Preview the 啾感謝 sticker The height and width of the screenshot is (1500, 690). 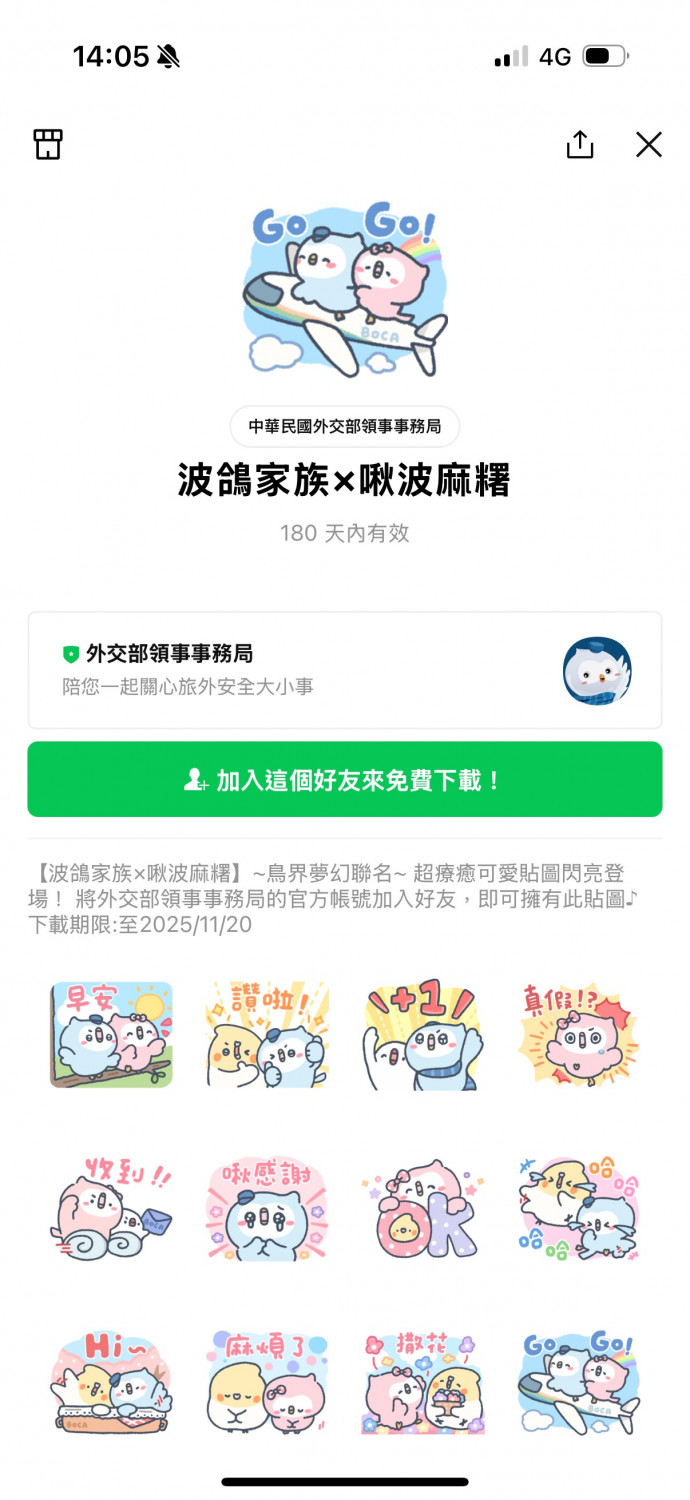[x=267, y=1209]
